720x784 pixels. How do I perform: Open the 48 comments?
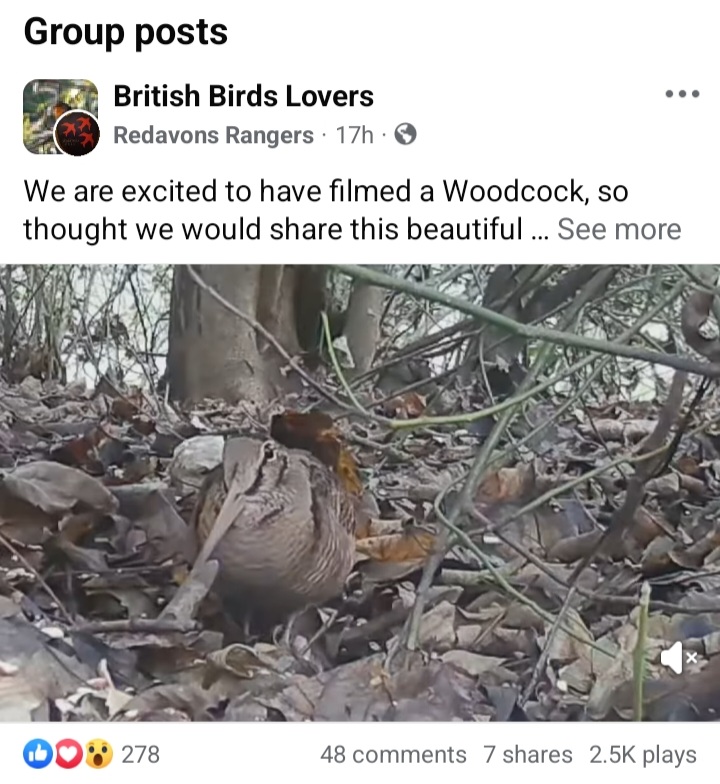(393, 754)
